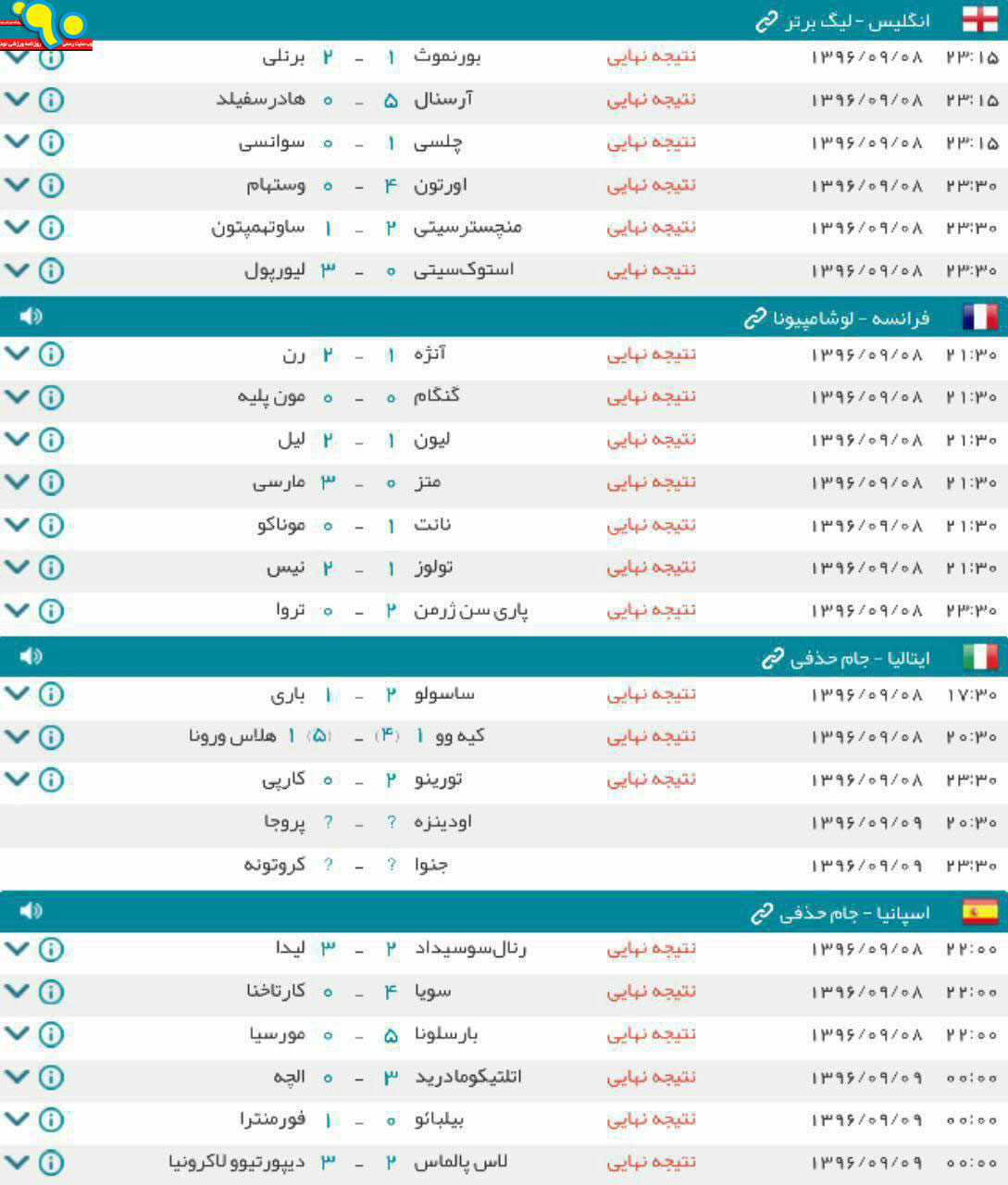The height and width of the screenshot is (1185, 1008).
Task: Expand details for منچسترسیتی vs ساوتهمپتون
Action: 18,226
